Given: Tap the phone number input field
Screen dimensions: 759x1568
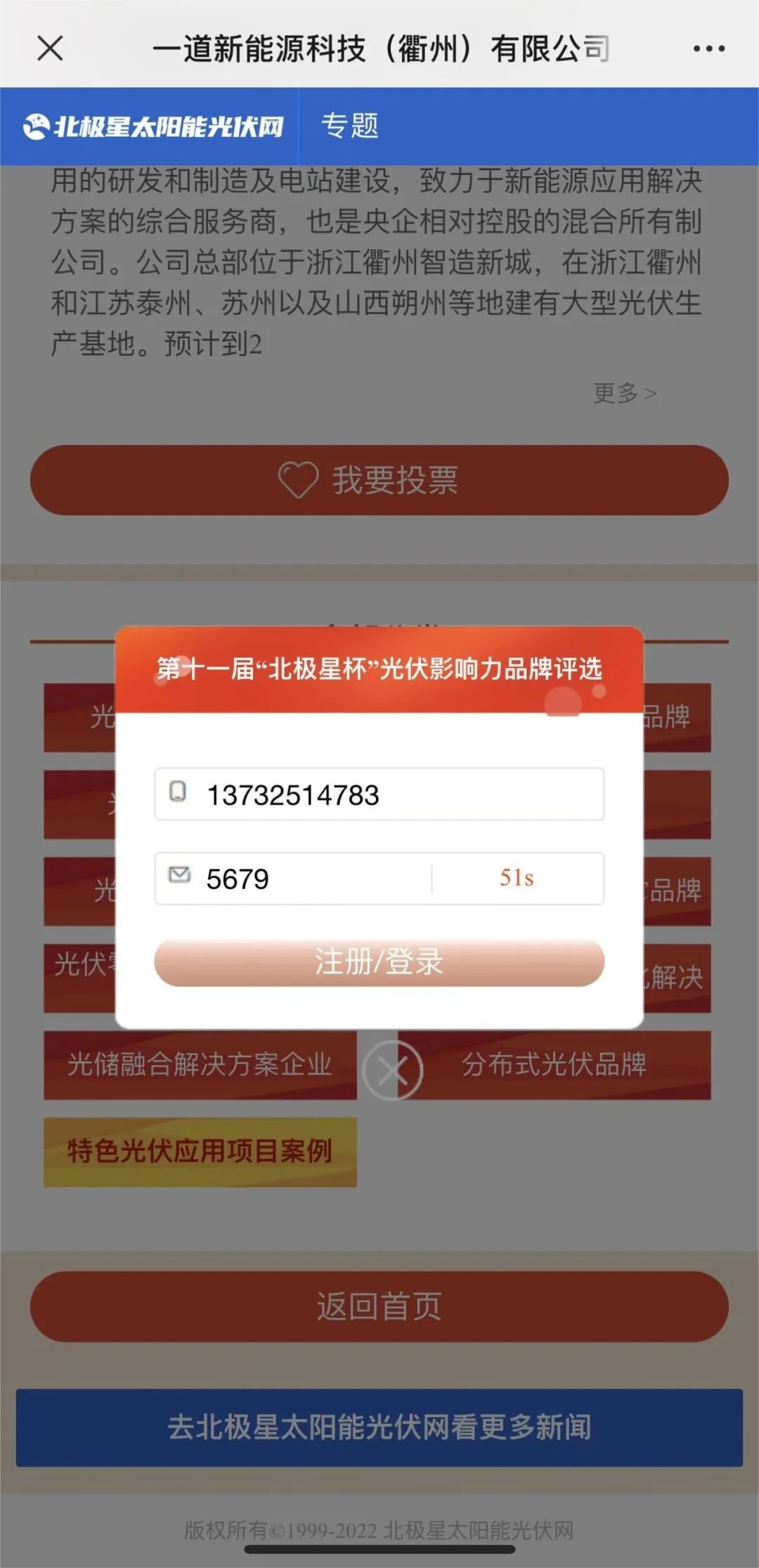Looking at the screenshot, I should (394, 795).
